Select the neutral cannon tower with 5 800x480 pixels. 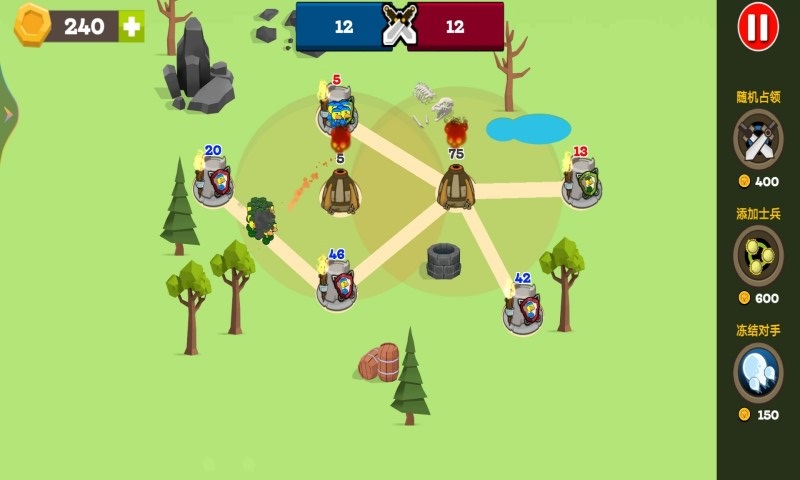[x=340, y=190]
